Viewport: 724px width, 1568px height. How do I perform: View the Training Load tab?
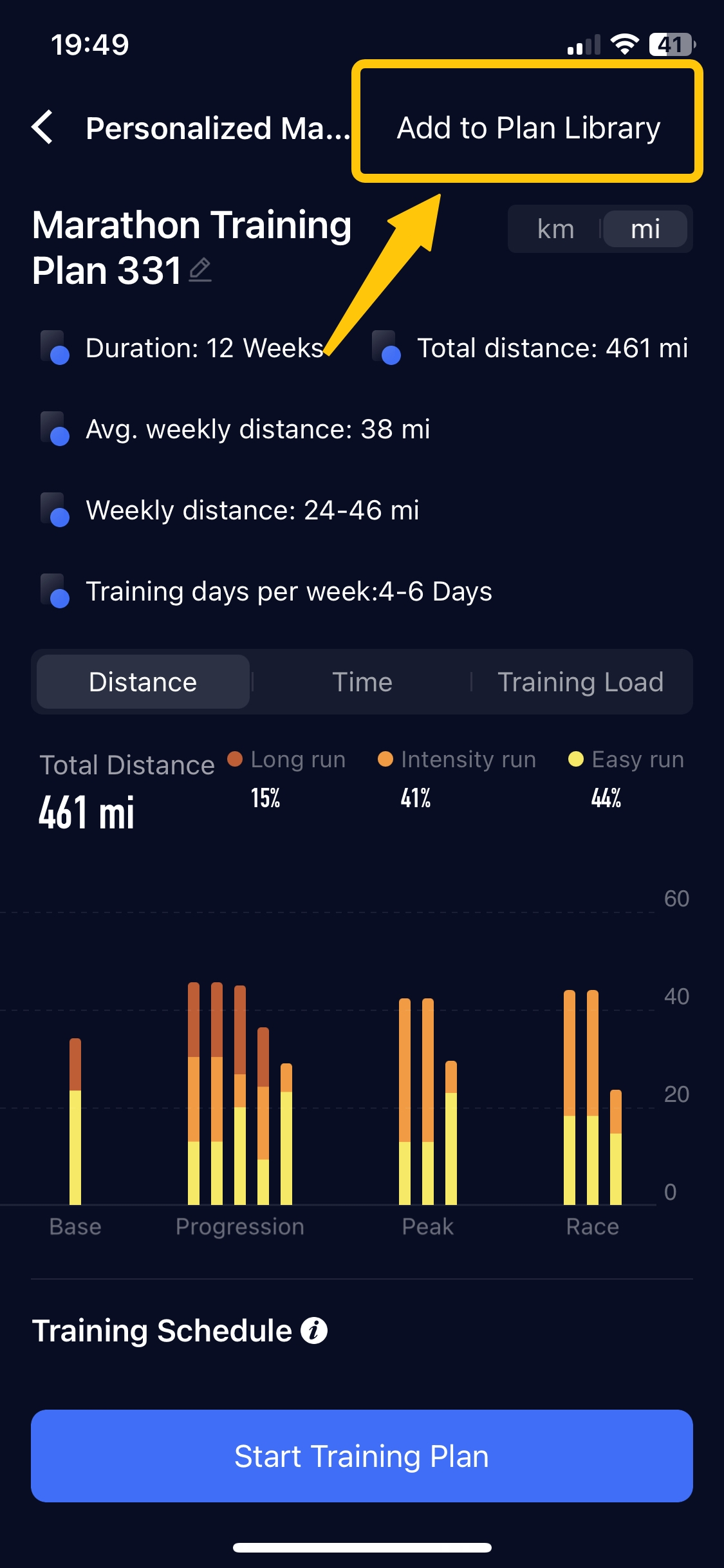click(x=580, y=682)
